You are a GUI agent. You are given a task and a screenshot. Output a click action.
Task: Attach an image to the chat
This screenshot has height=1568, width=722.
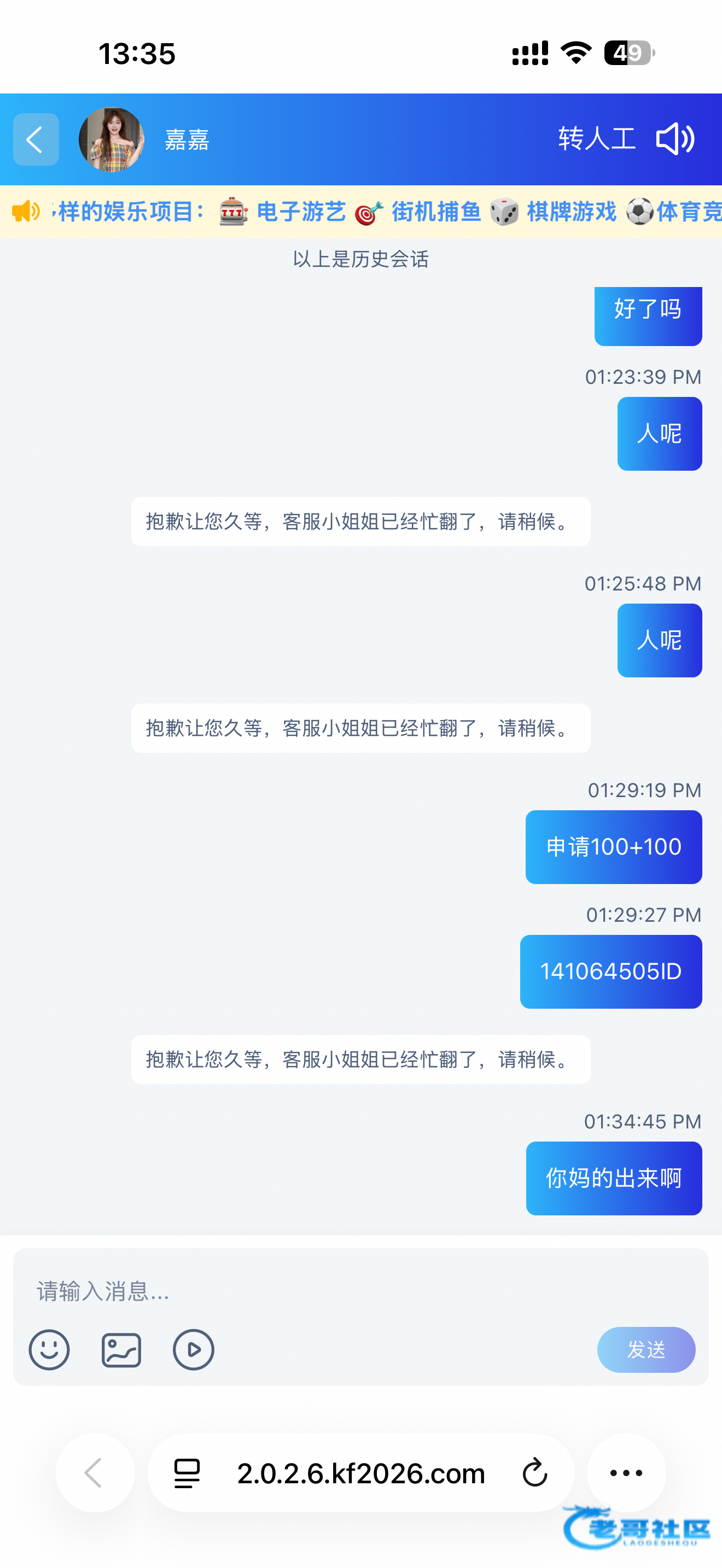click(121, 1349)
